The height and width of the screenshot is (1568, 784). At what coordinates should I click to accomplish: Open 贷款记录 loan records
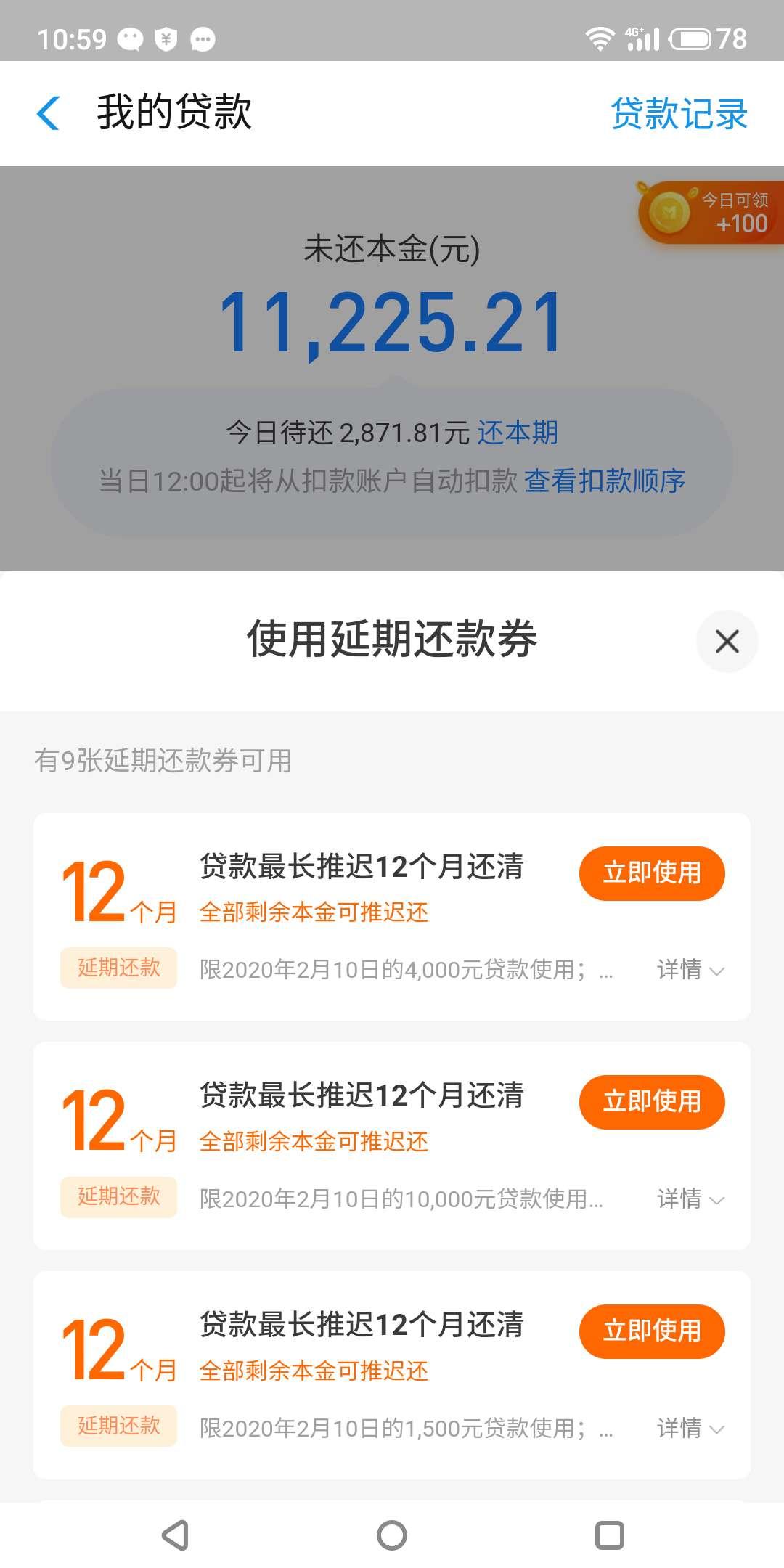pyautogui.click(x=679, y=114)
